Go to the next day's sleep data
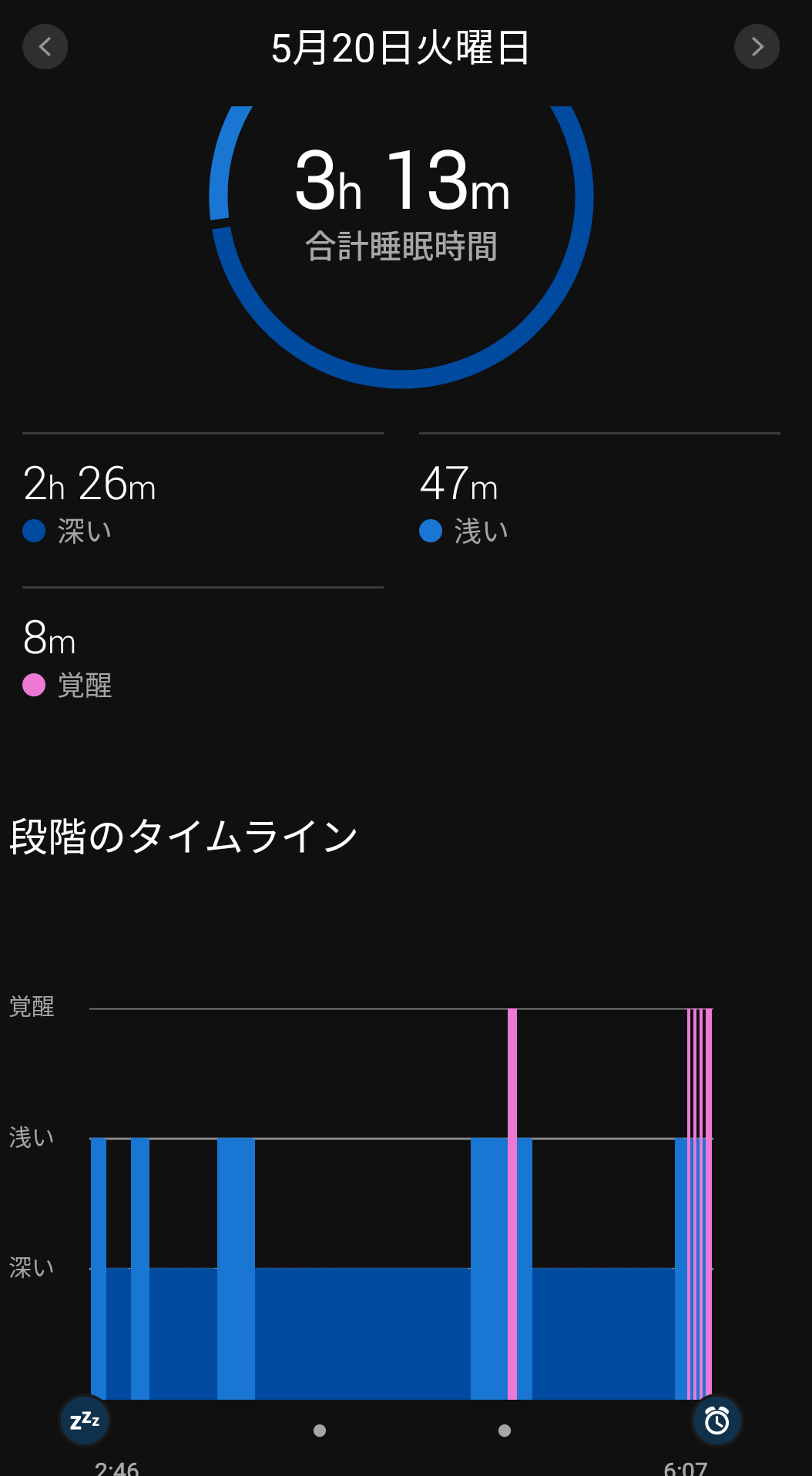This screenshot has width=812, height=1476. pyautogui.click(x=757, y=47)
